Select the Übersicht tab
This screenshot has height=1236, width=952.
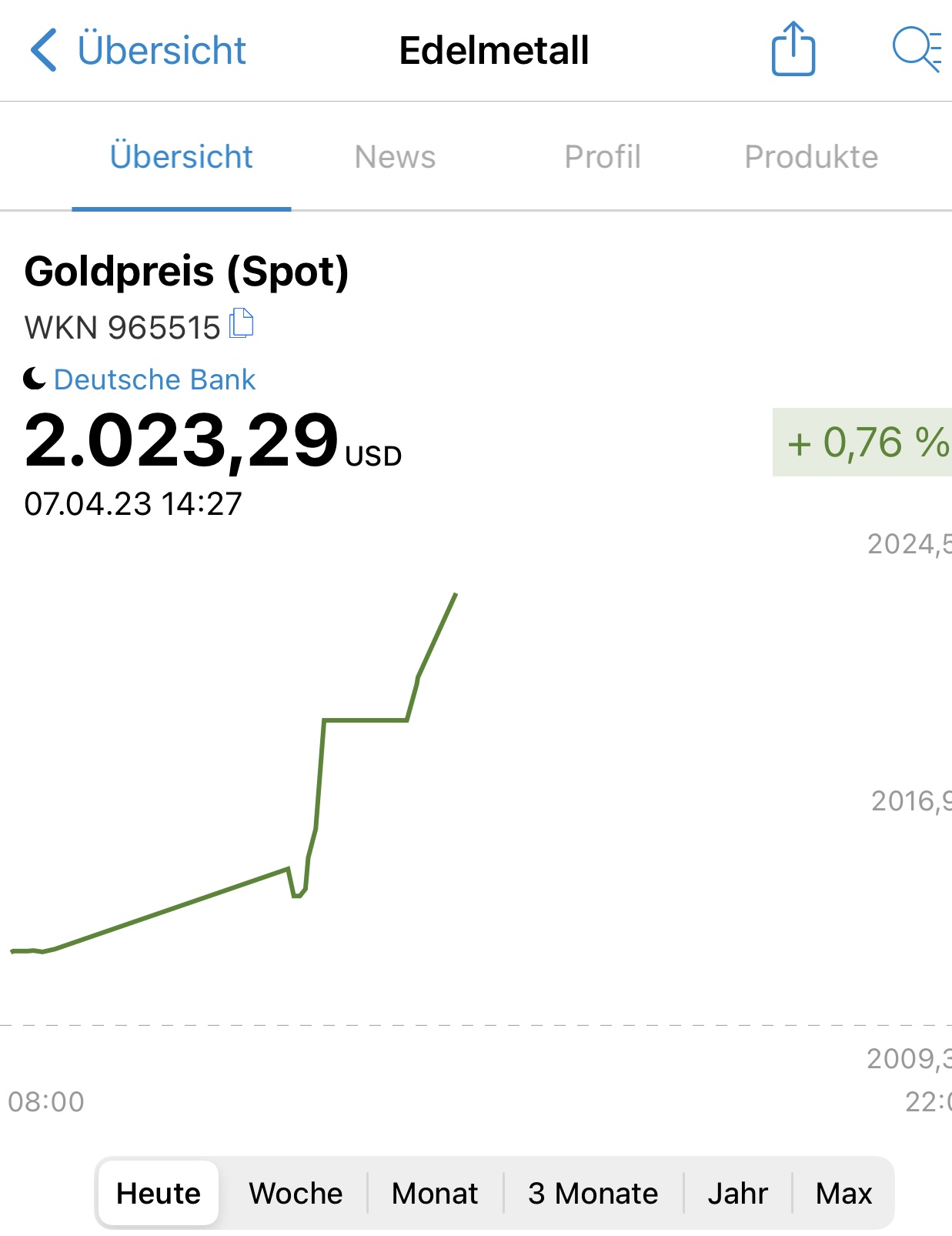(182, 157)
